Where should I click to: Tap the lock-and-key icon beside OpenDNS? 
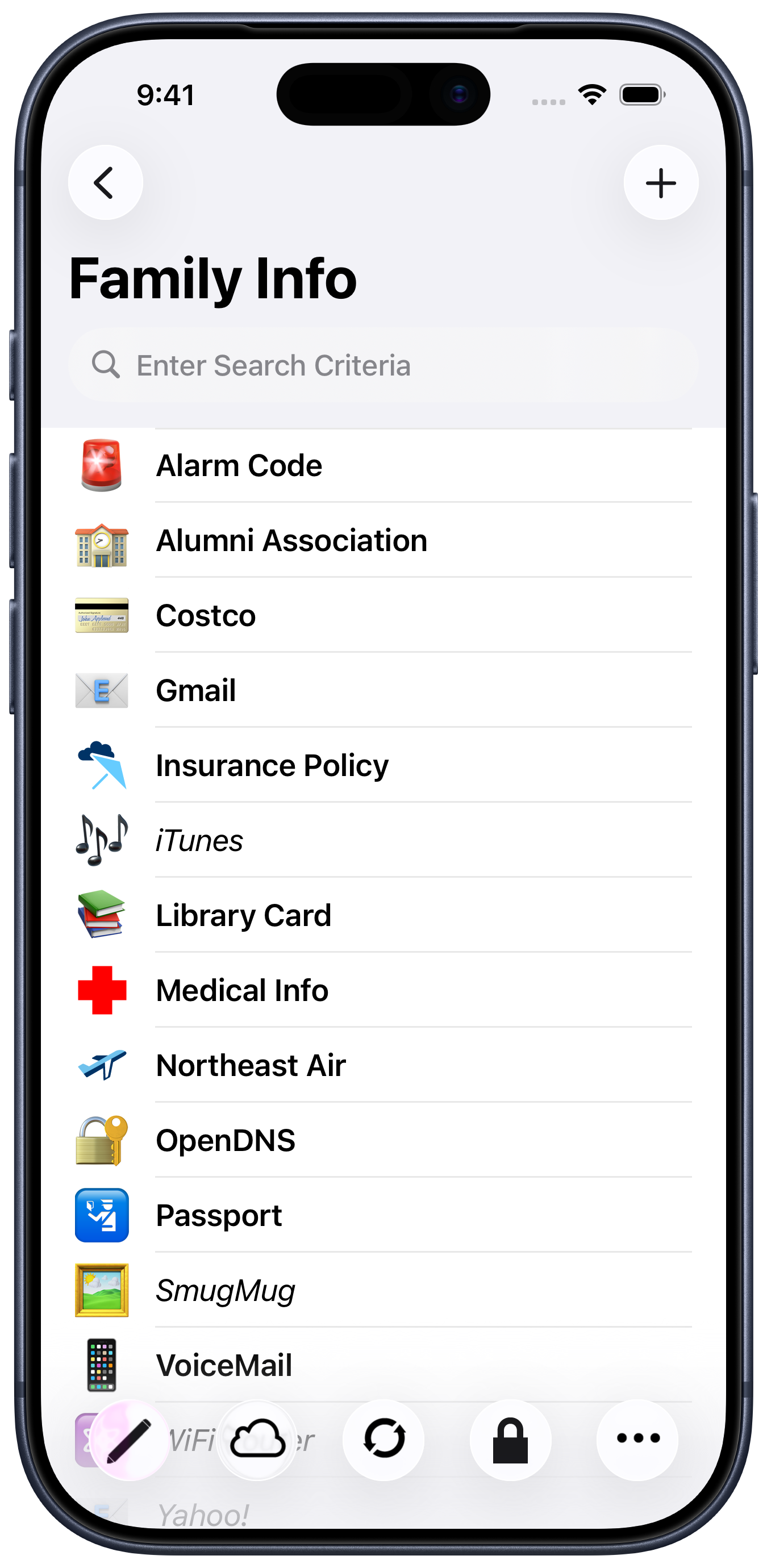(x=102, y=1140)
